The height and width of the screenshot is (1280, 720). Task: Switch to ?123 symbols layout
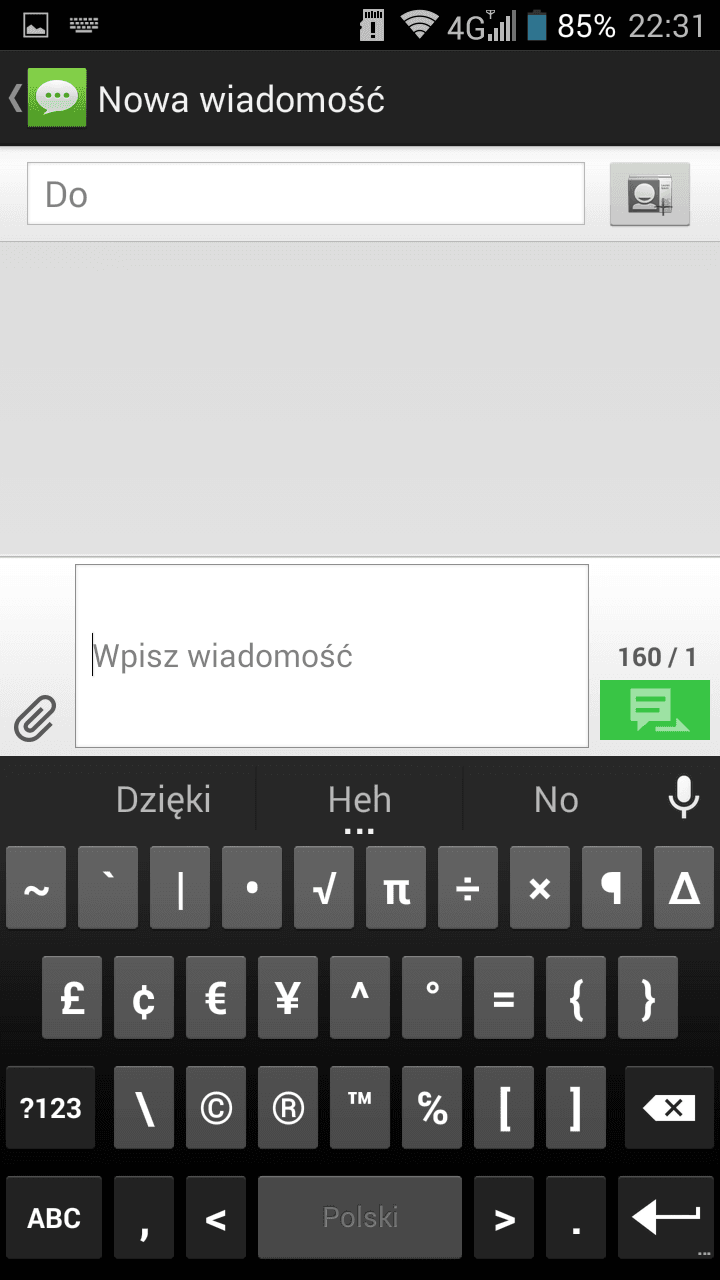(x=51, y=1108)
